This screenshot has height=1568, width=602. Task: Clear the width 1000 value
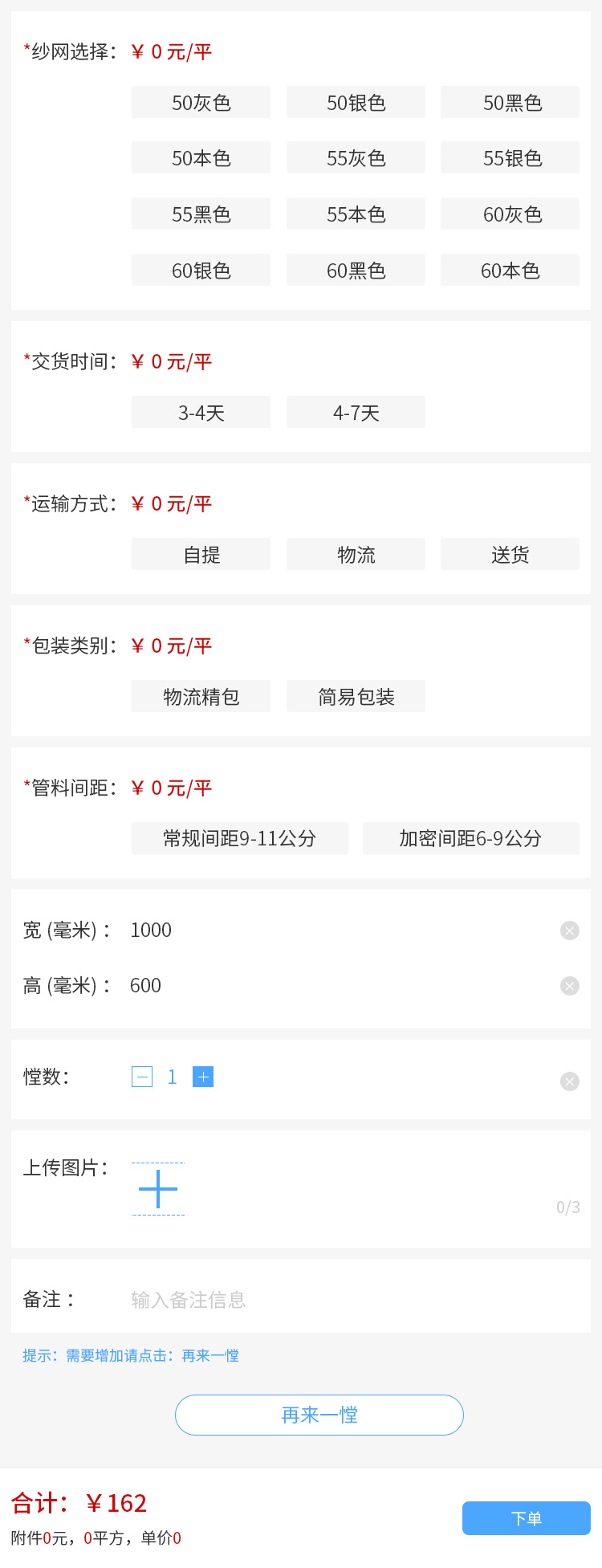click(570, 931)
